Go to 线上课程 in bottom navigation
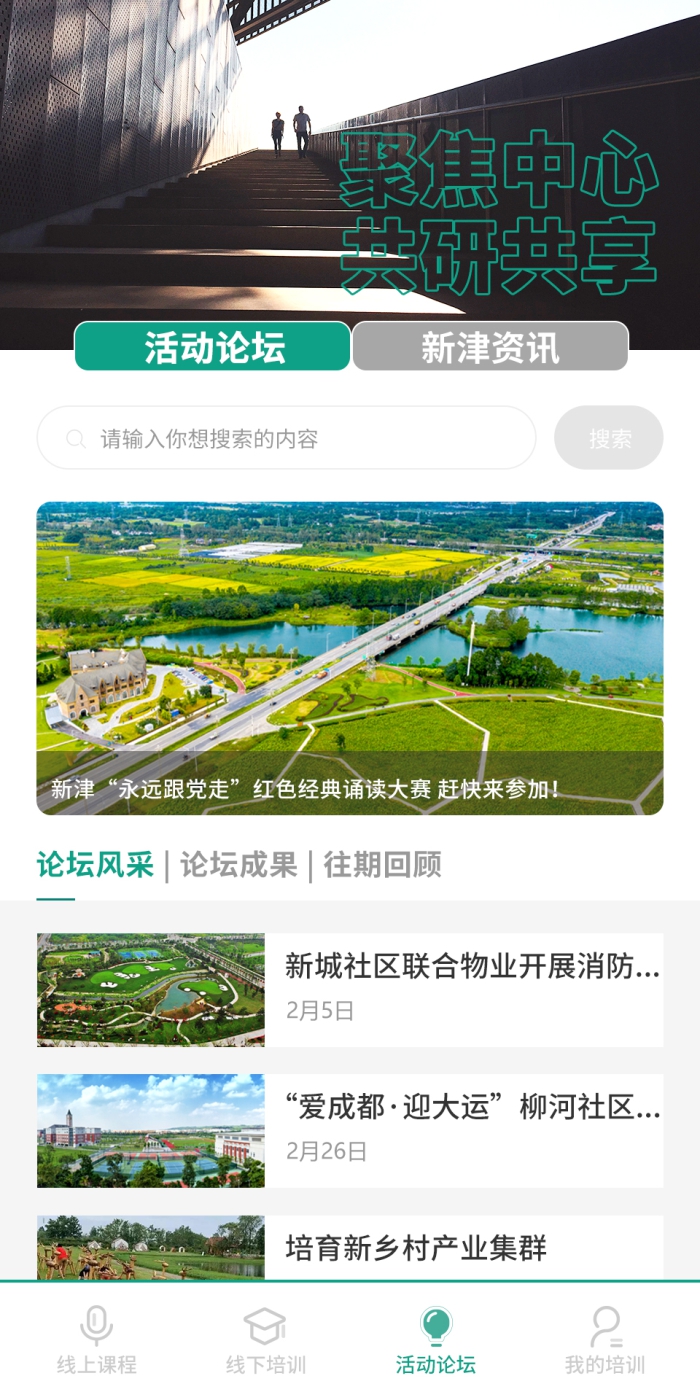 tap(96, 1340)
